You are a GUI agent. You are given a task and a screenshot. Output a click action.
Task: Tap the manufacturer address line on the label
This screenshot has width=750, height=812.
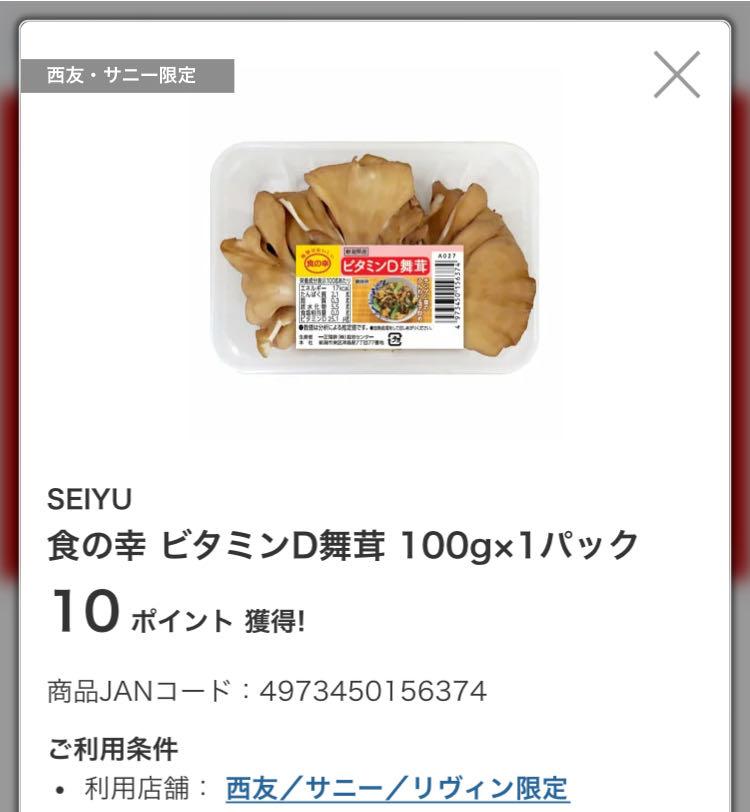click(351, 340)
